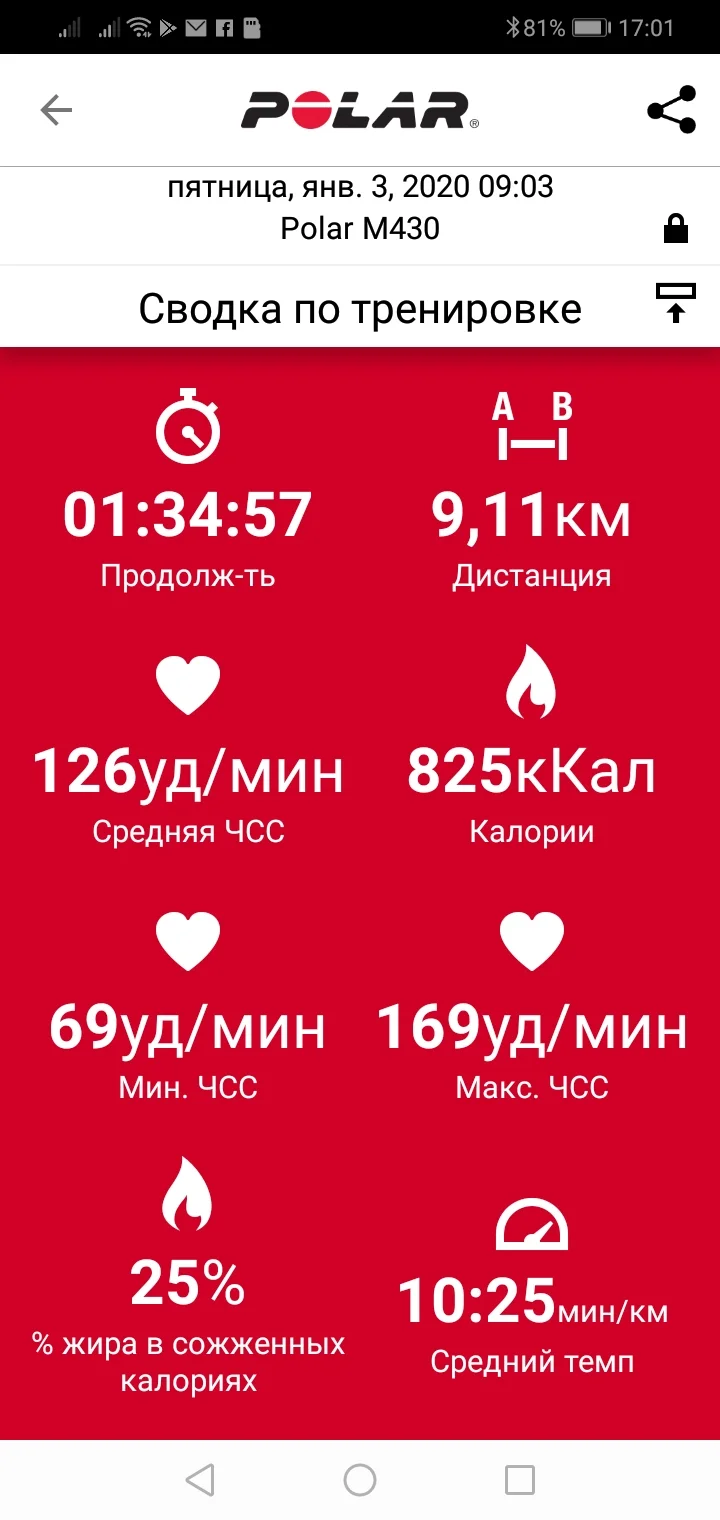Screen dimensions: 720x1520
Task: Share this training summary
Action: coord(672,110)
